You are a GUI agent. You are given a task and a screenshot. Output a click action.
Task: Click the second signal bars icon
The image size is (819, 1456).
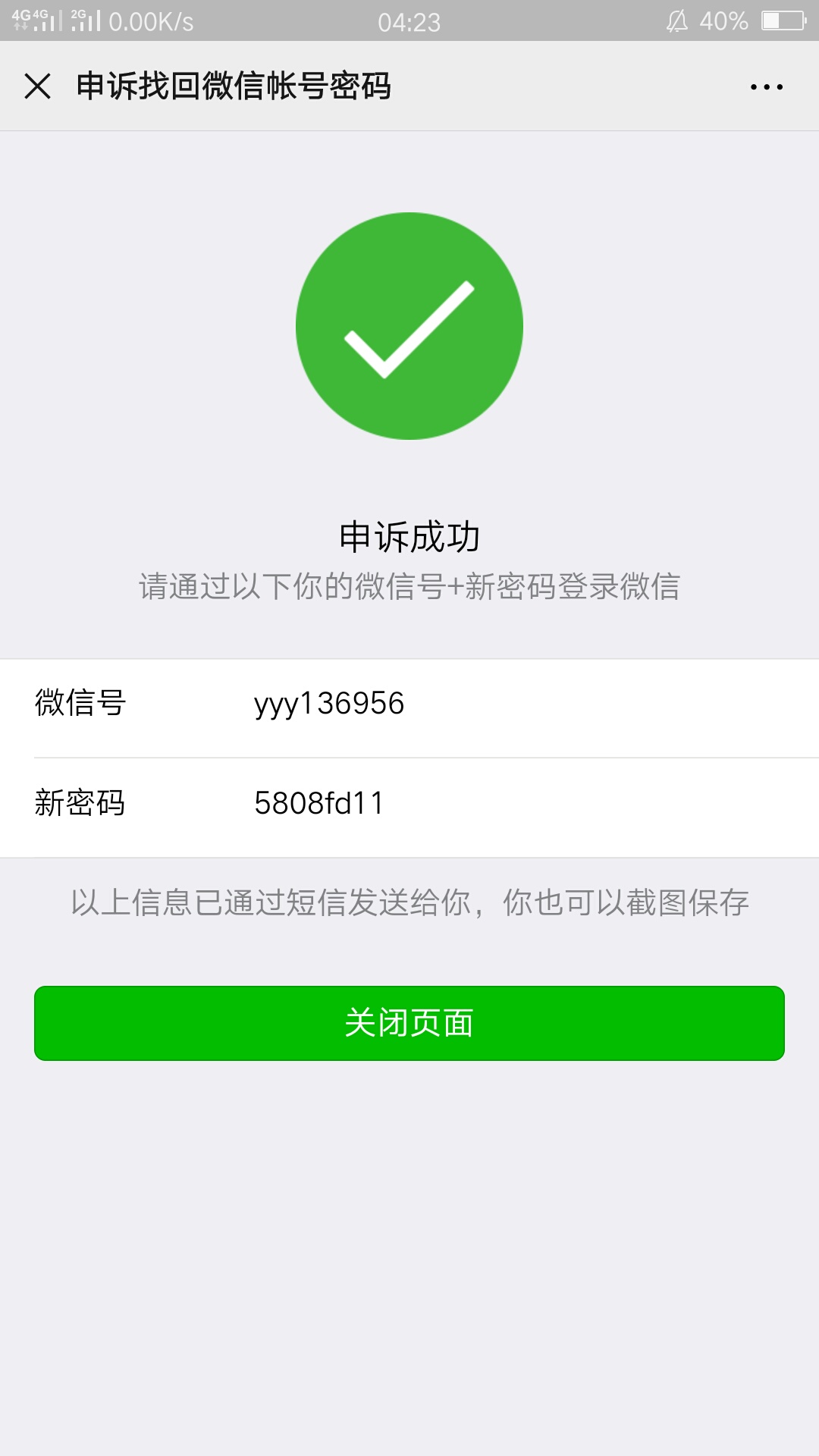pyautogui.click(x=81, y=23)
